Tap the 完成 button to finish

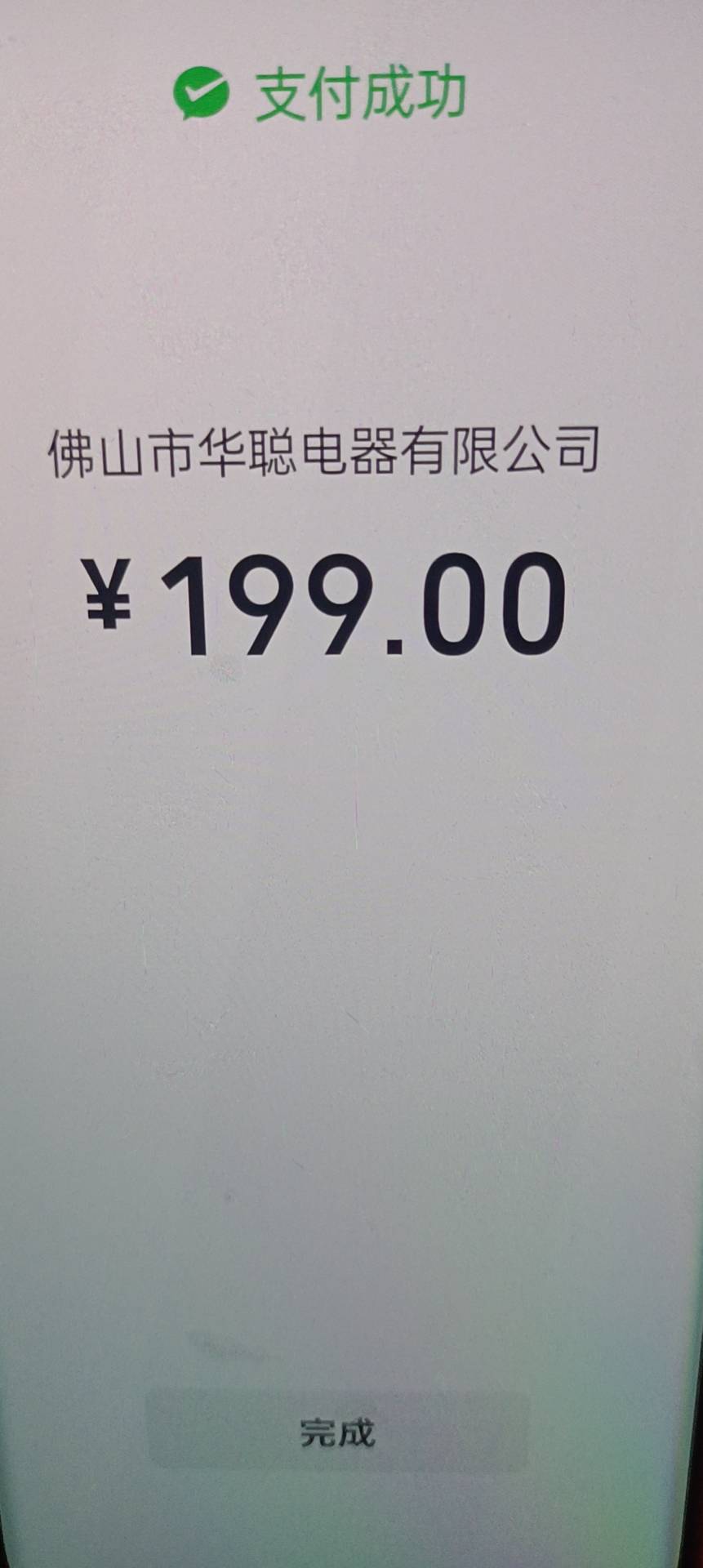coord(337,1432)
